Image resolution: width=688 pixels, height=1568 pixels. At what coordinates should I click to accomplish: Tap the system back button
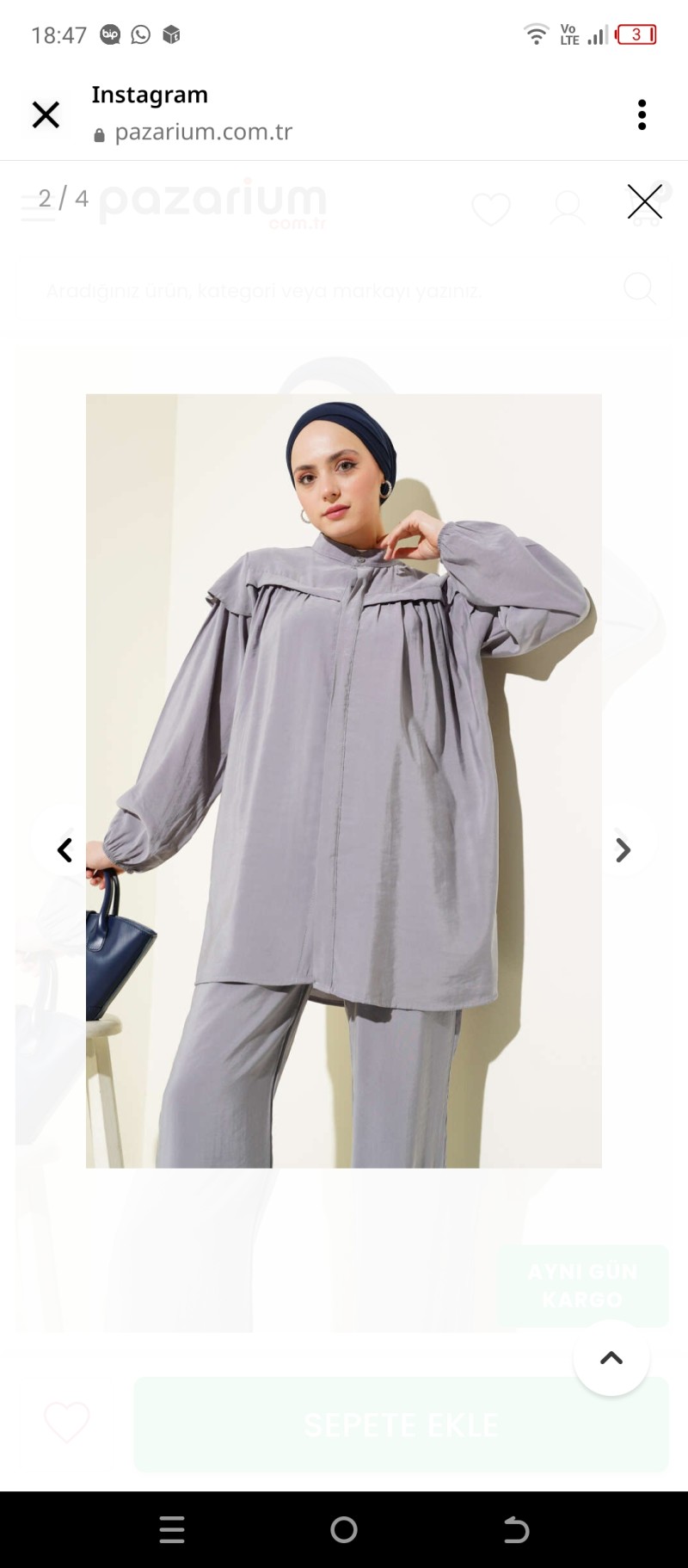click(x=516, y=1529)
